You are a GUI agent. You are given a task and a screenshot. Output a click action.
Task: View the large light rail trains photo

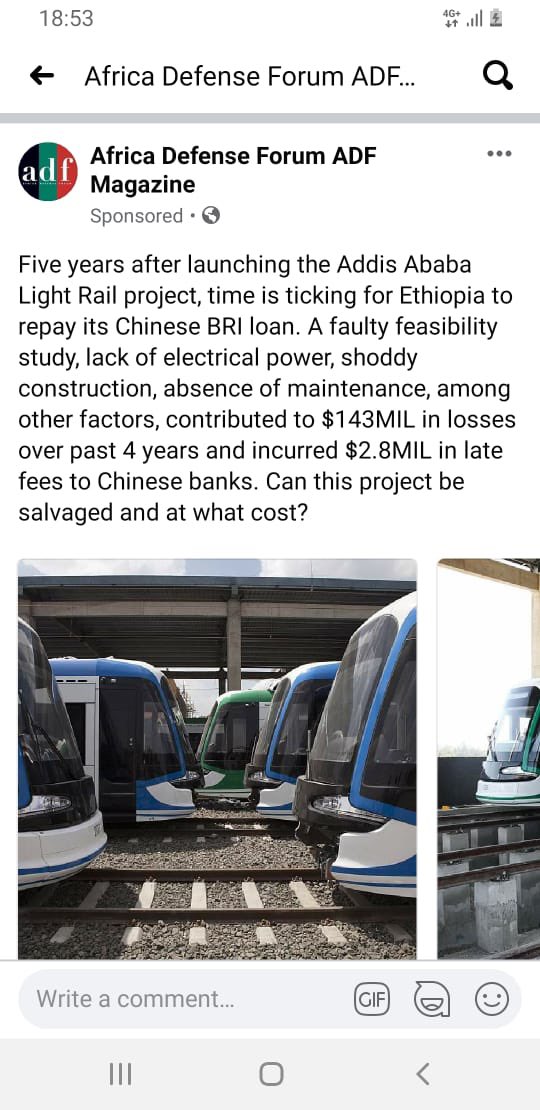pyautogui.click(x=217, y=759)
